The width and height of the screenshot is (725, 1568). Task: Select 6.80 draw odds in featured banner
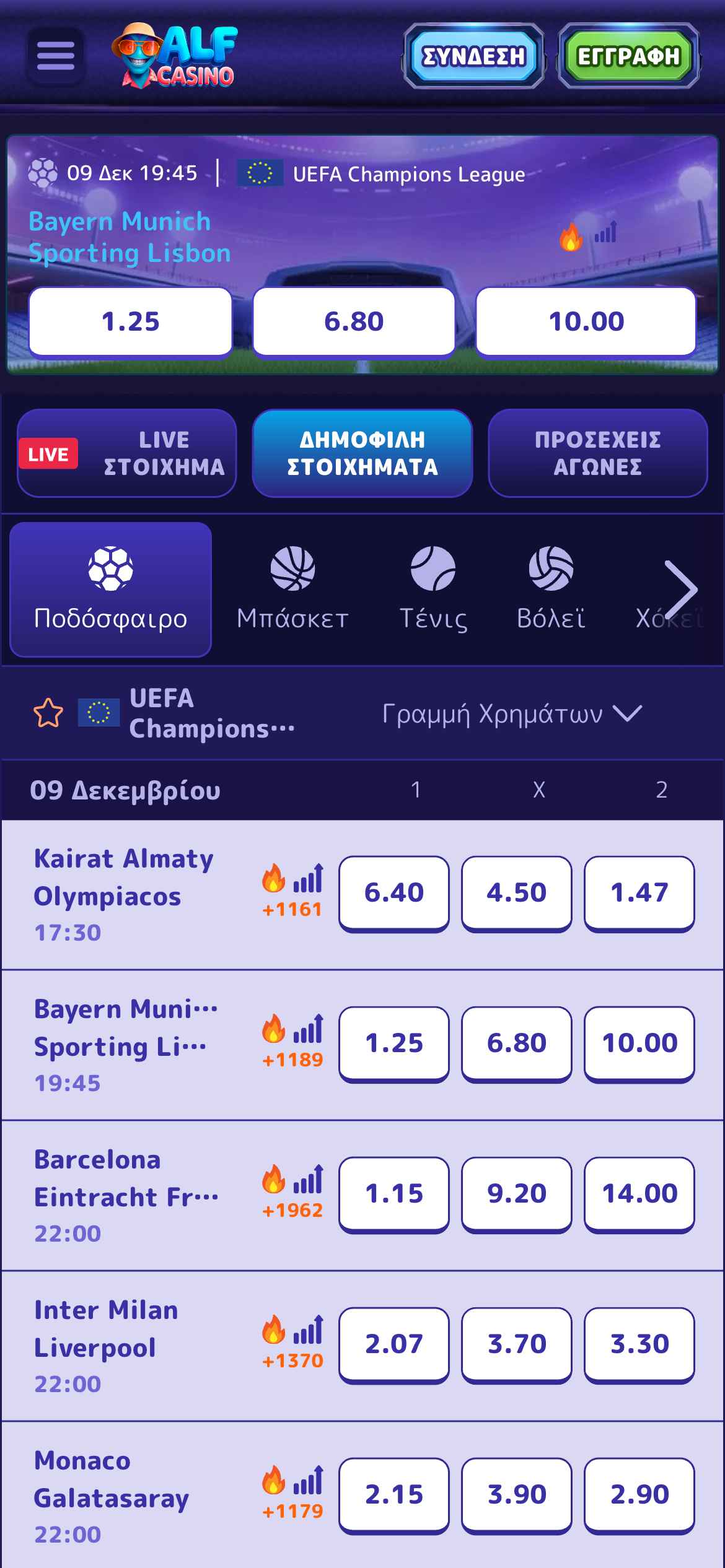(354, 321)
